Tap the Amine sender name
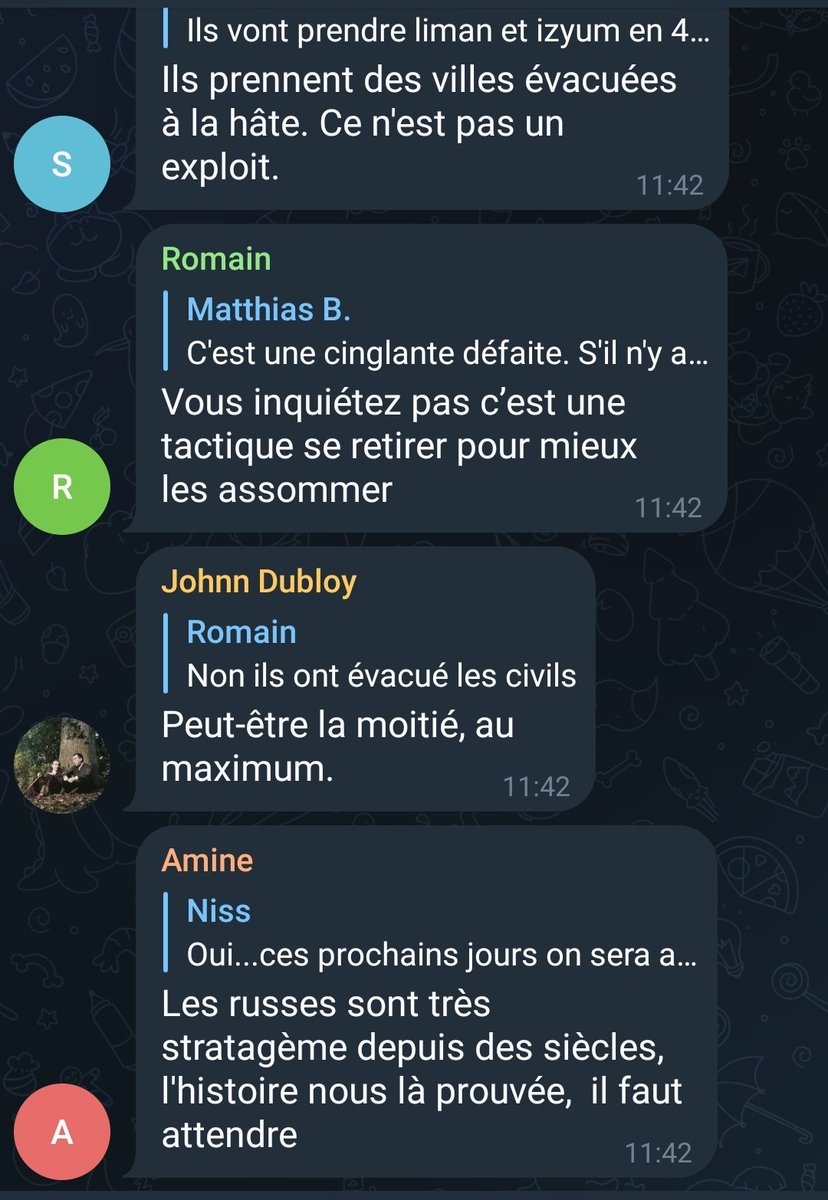The image size is (828, 1200). pyautogui.click(x=207, y=861)
